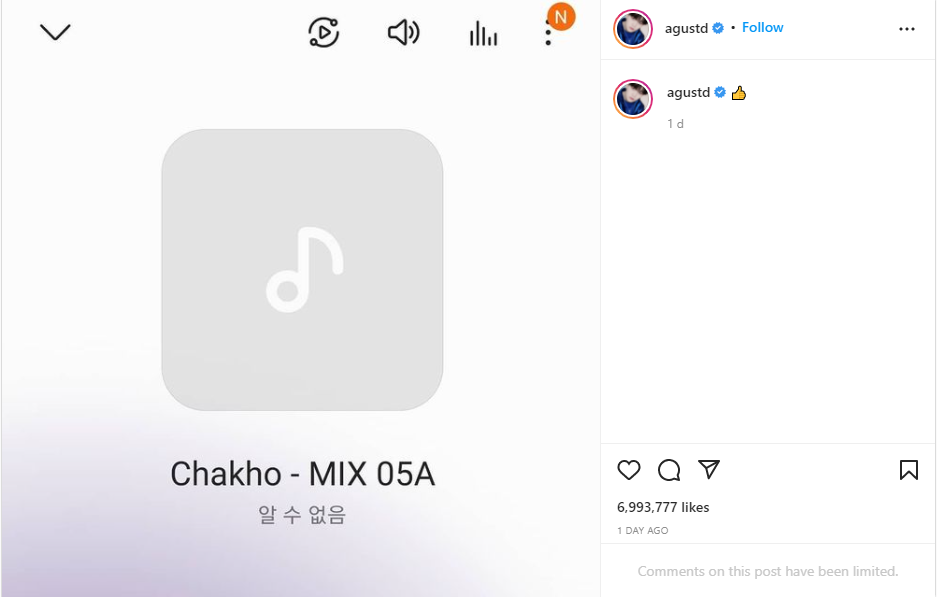Open the comment bubble icon
Viewport: 937px width, 597px height.
click(669, 470)
